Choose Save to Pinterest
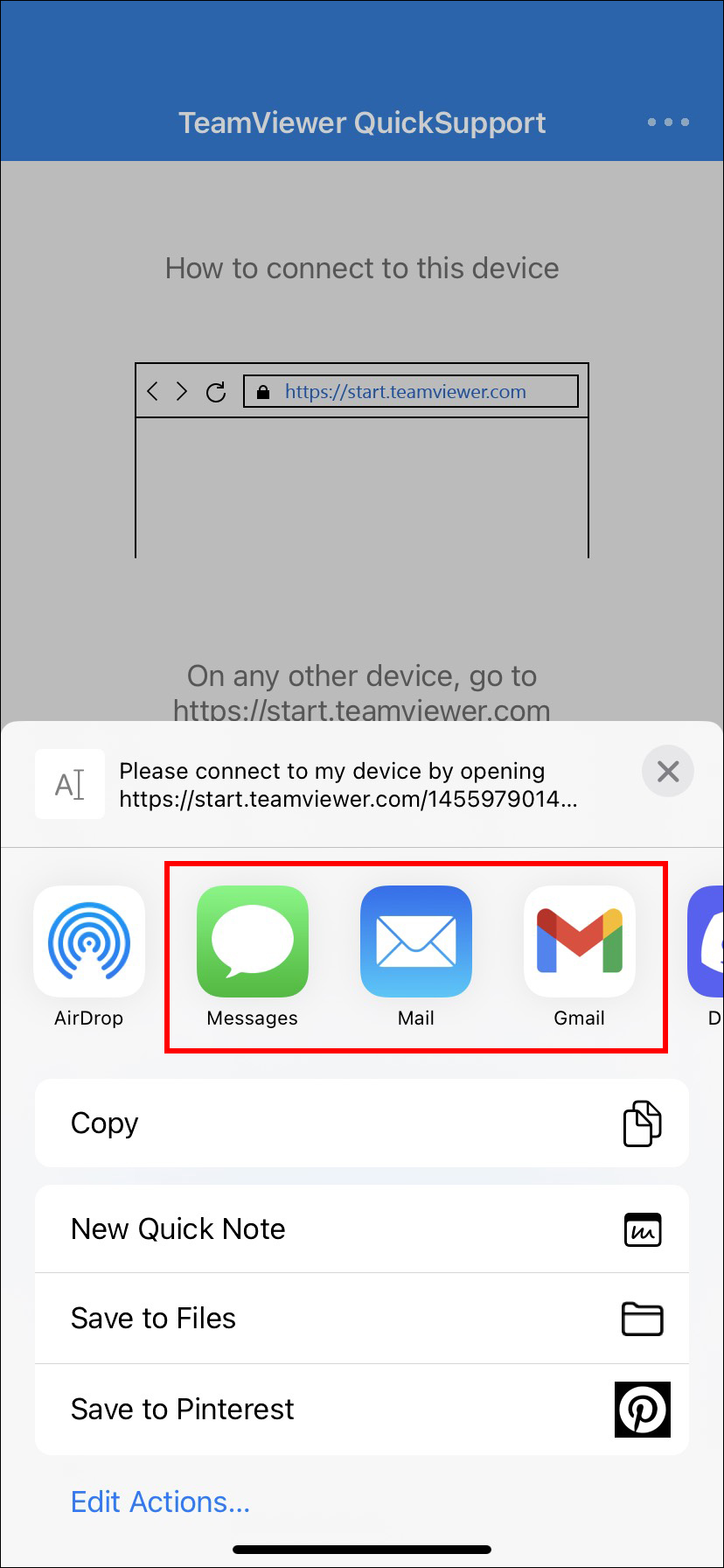This screenshot has width=724, height=1568. [x=362, y=1410]
